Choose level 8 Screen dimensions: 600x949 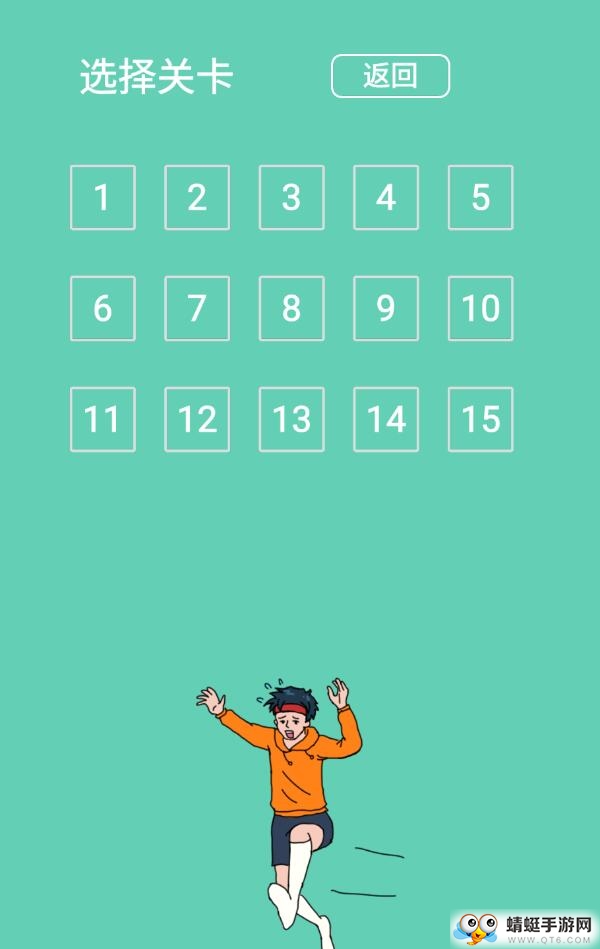(x=291, y=308)
